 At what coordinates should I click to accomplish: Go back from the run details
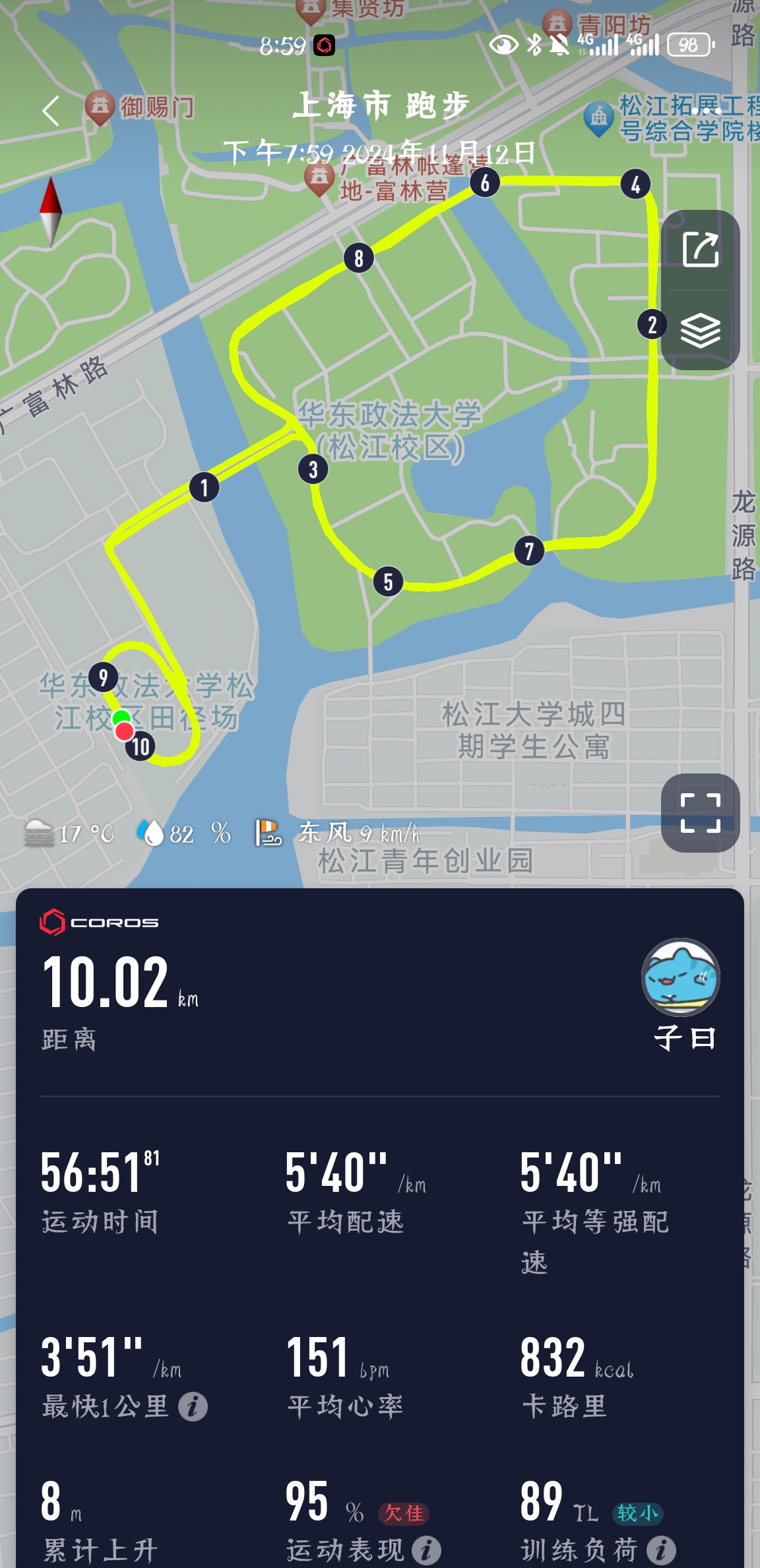(51, 110)
